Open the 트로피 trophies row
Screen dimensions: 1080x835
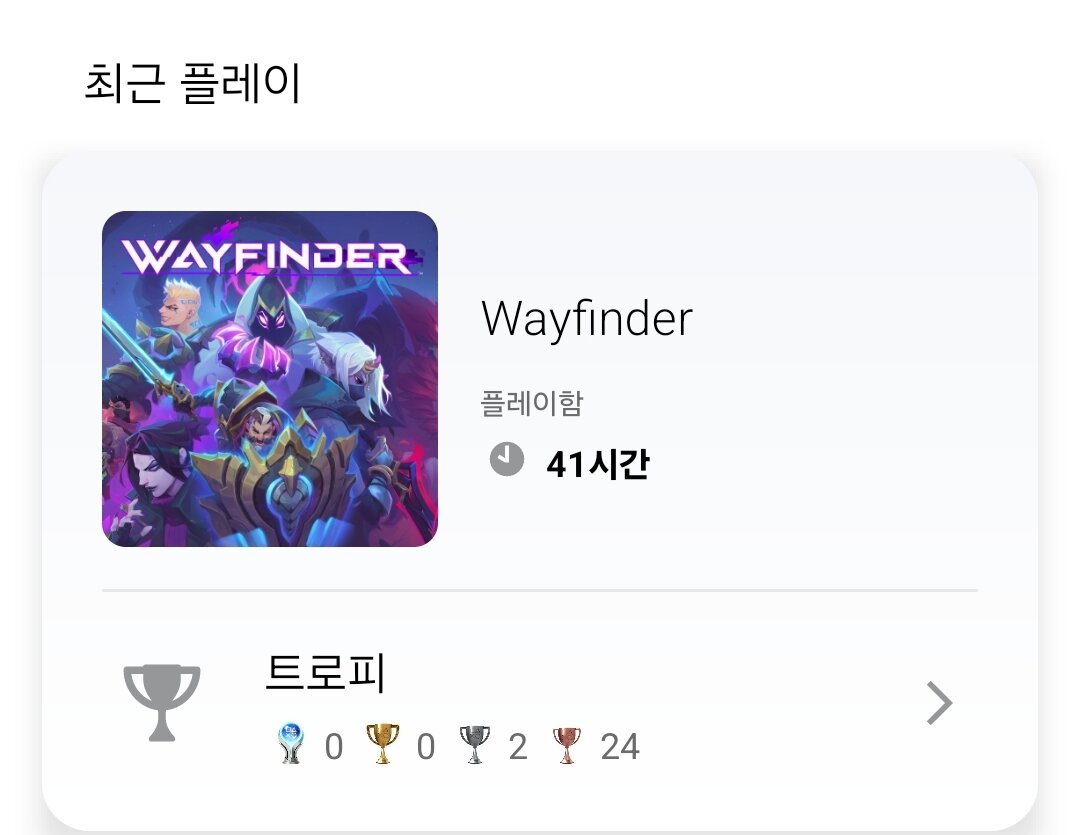(x=540, y=705)
